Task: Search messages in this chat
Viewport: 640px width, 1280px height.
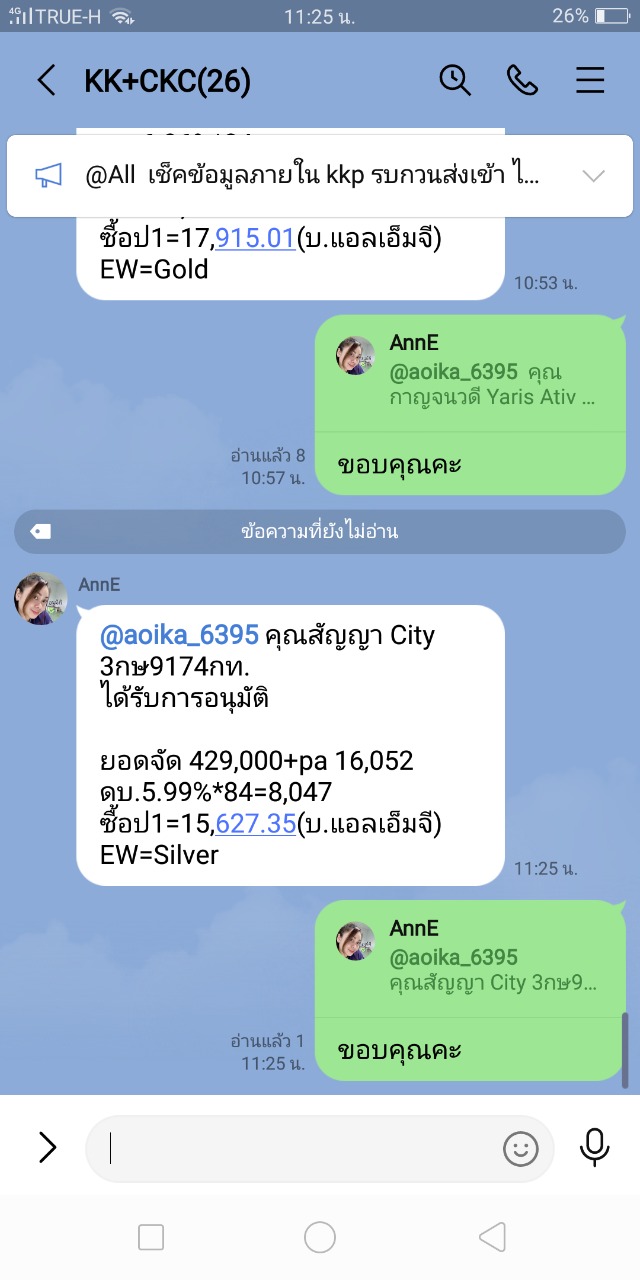Action: 455,81
